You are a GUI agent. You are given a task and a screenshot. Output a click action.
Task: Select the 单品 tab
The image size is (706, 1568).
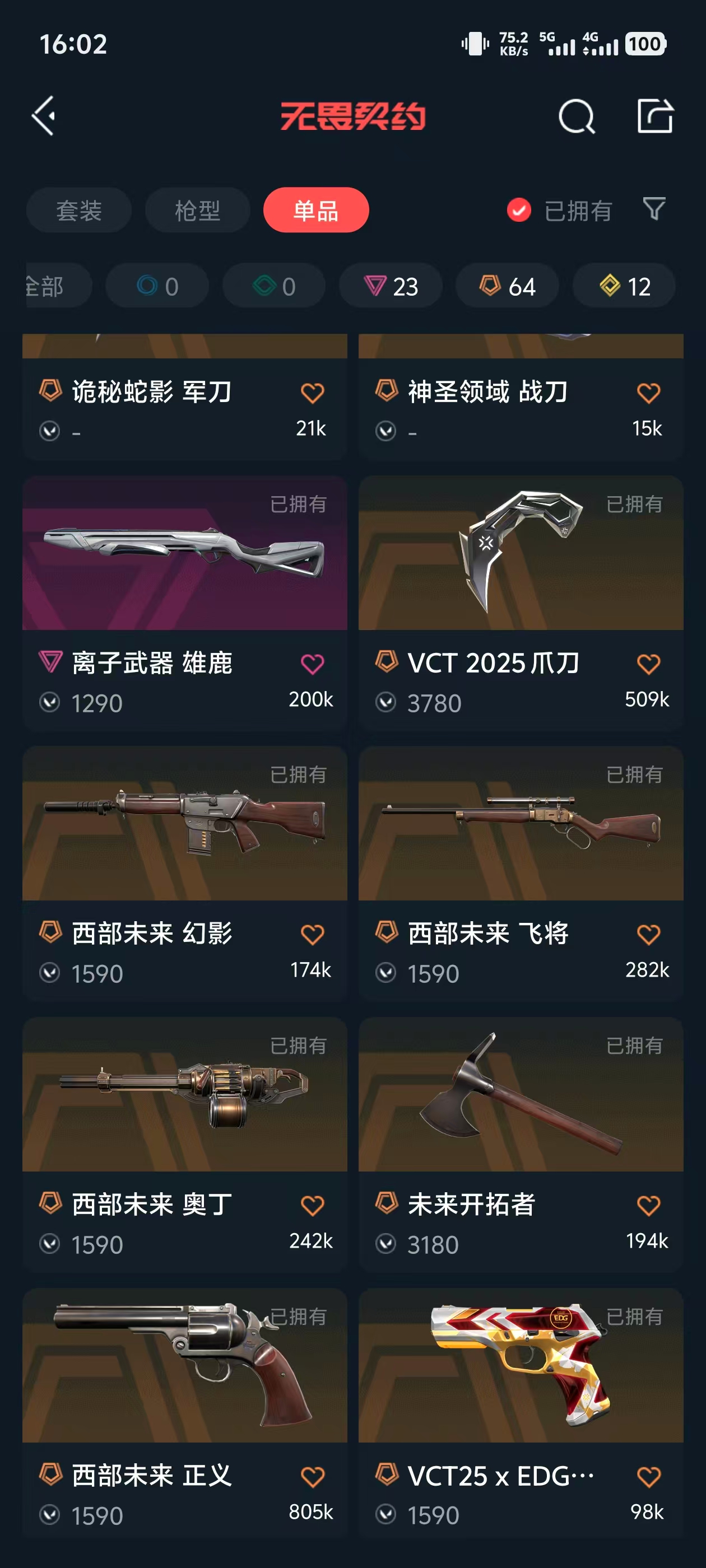315,211
